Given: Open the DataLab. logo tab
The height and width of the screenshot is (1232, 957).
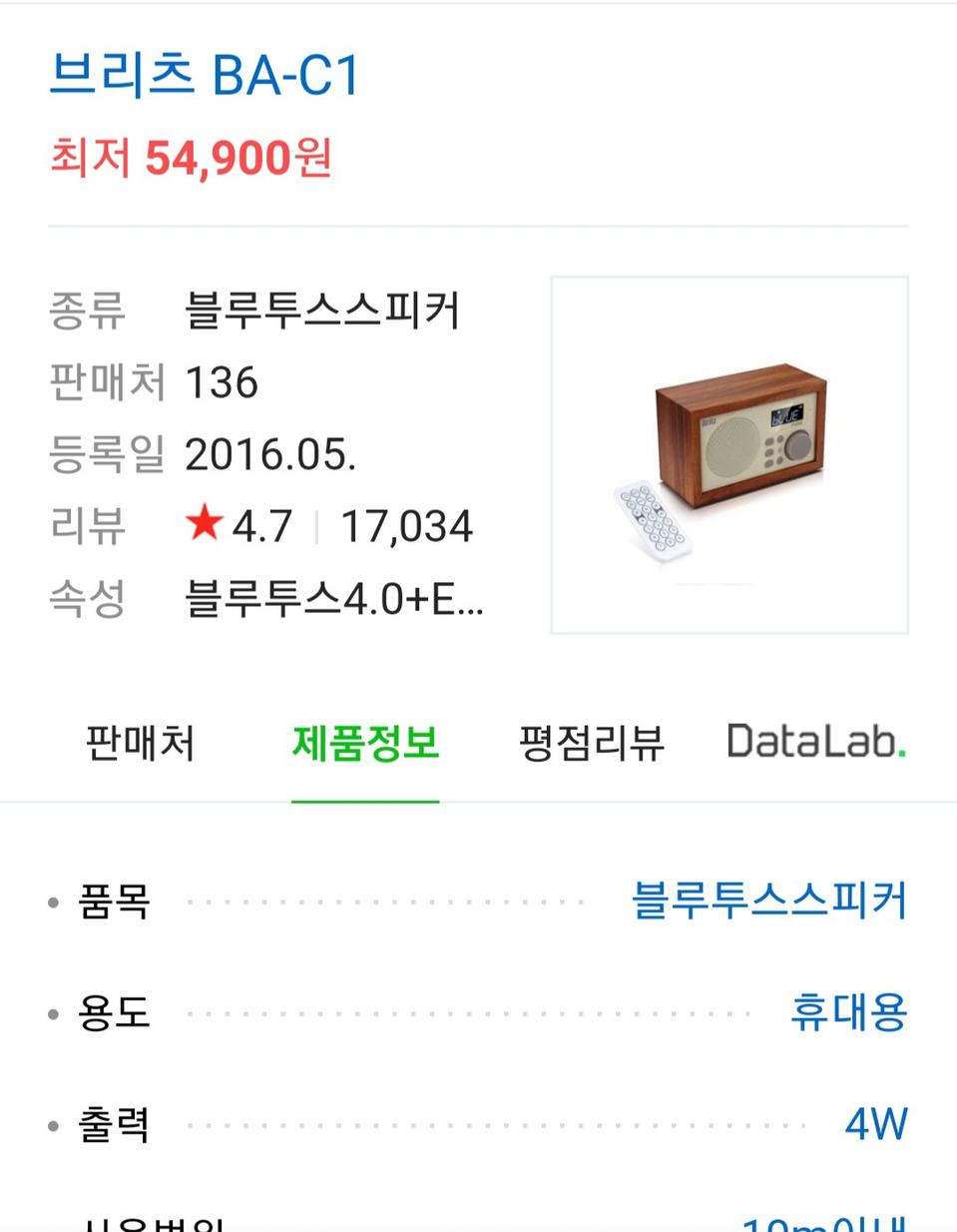Looking at the screenshot, I should point(818,741).
